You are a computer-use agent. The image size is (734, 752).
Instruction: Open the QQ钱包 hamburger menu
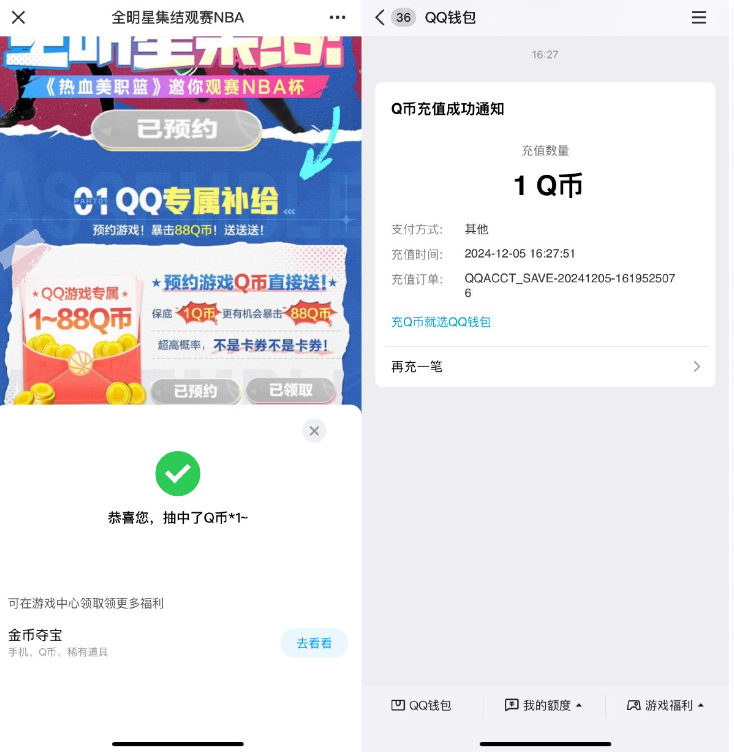pyautogui.click(x=698, y=18)
